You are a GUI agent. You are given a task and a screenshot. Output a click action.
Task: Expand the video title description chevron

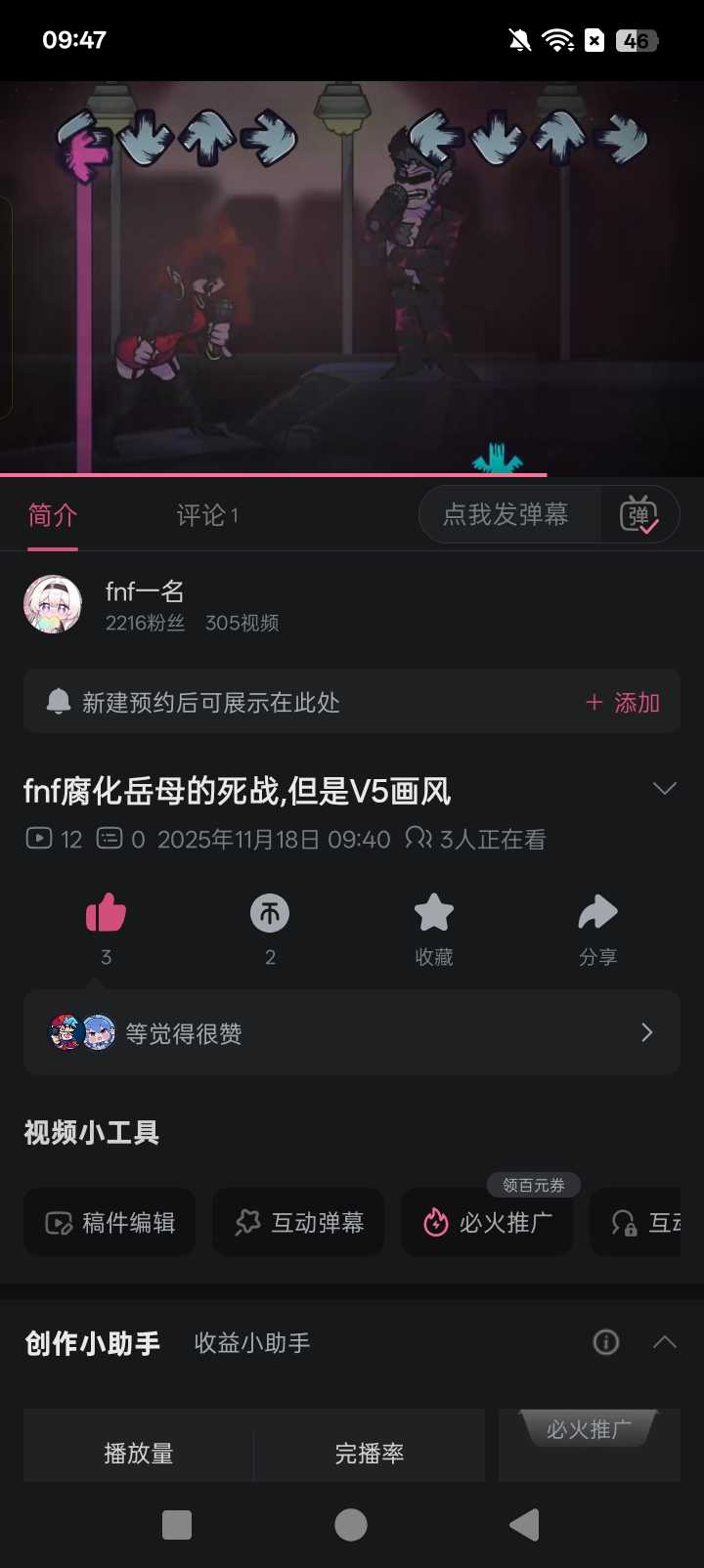click(664, 789)
